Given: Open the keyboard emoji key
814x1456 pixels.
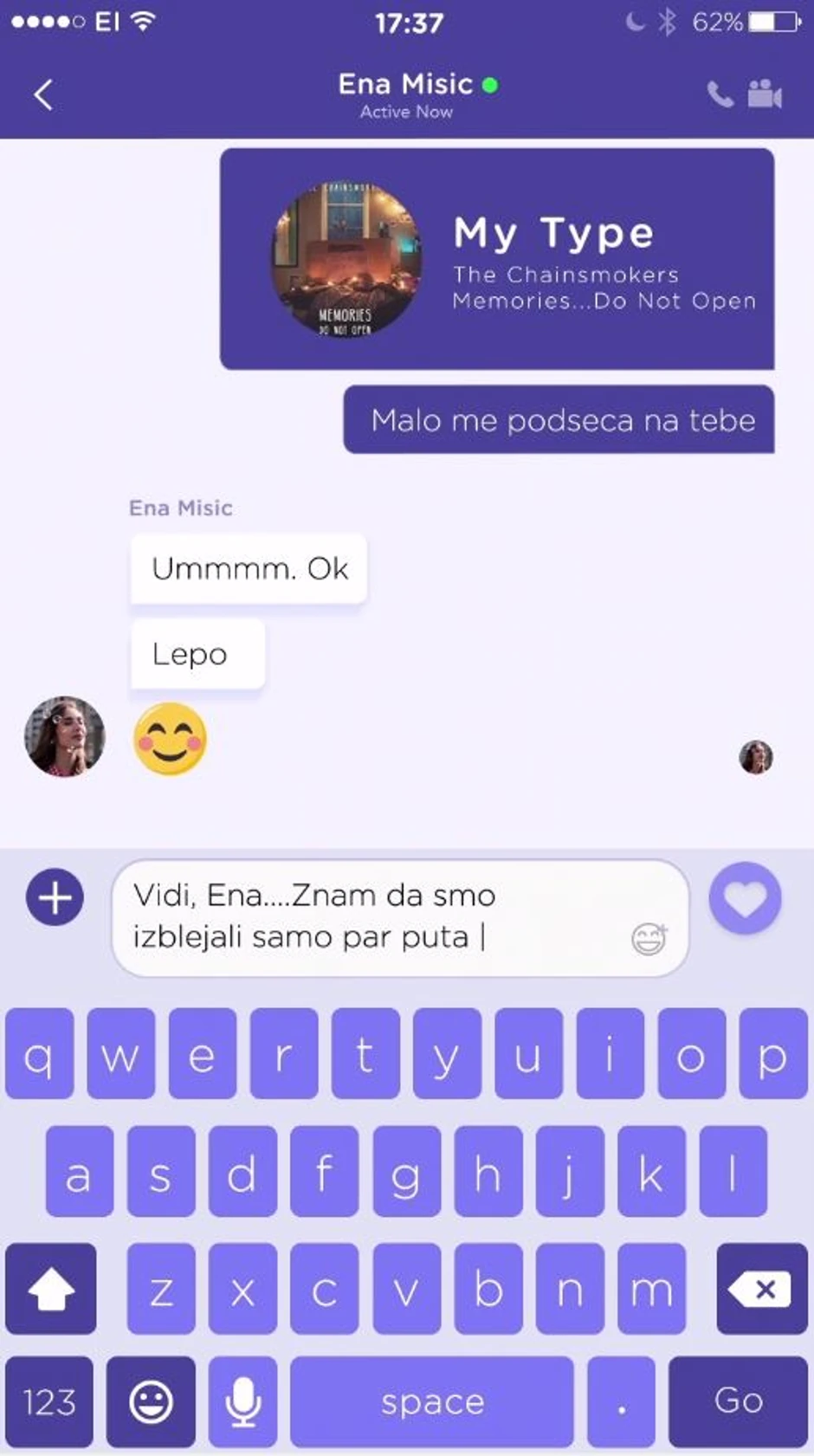Looking at the screenshot, I should [151, 1401].
